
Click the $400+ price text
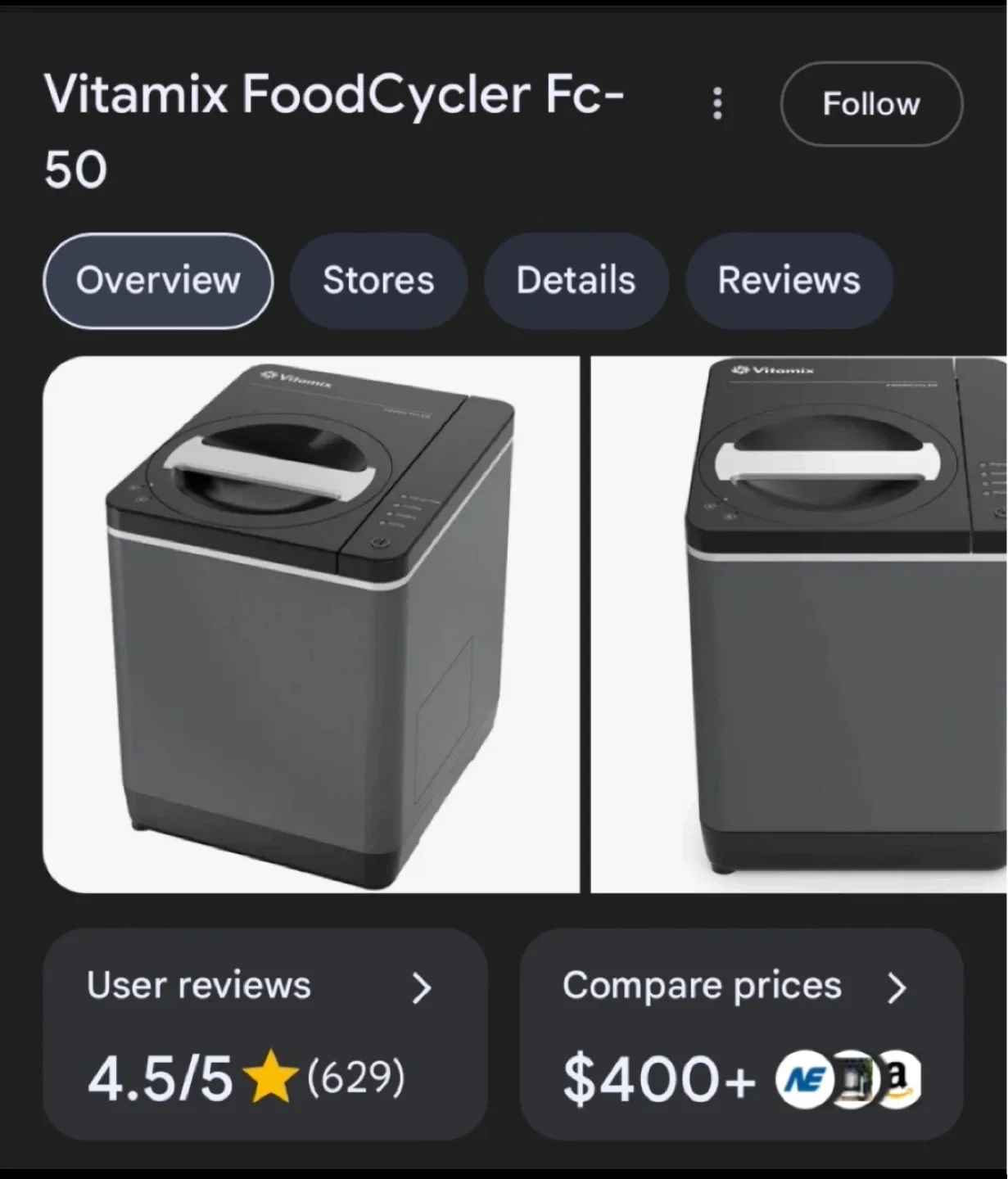tap(661, 1079)
